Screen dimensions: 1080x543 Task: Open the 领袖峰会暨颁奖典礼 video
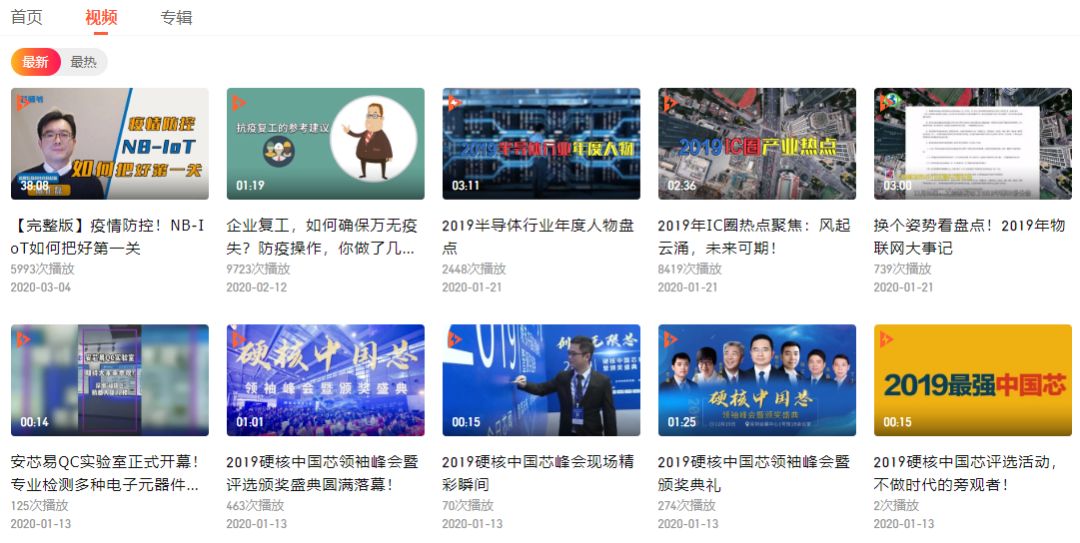[757, 380]
